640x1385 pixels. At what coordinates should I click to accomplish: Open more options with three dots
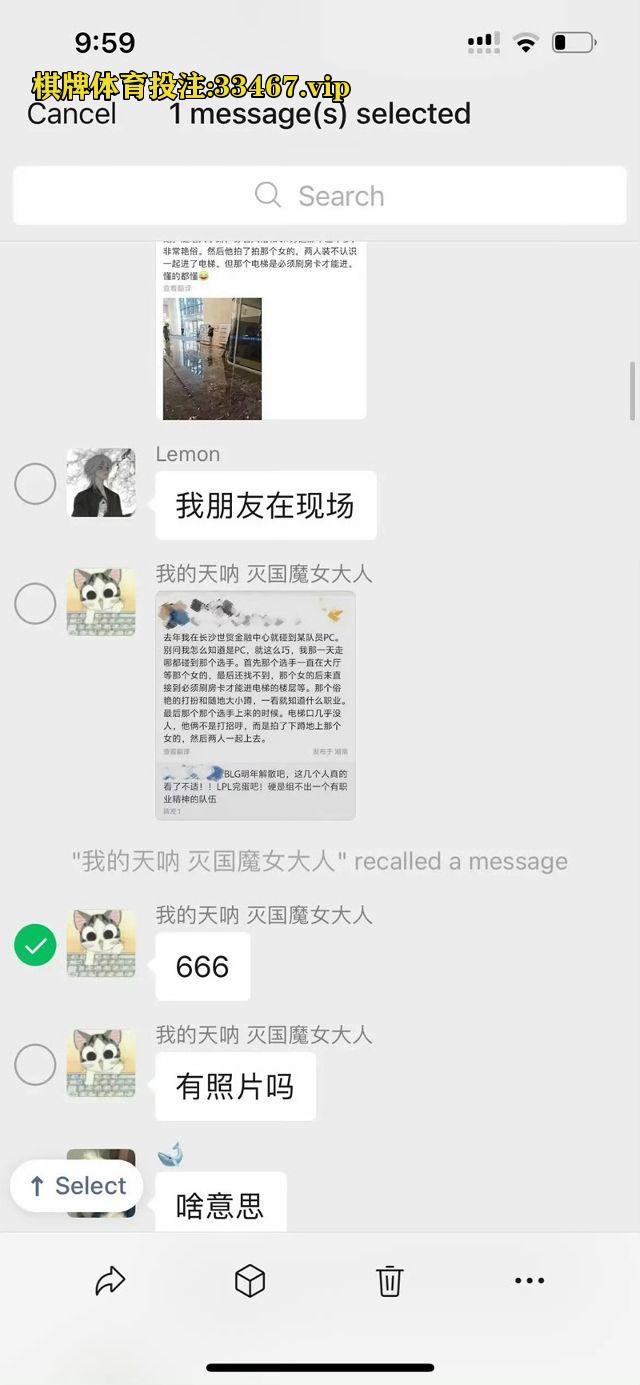click(x=529, y=1280)
